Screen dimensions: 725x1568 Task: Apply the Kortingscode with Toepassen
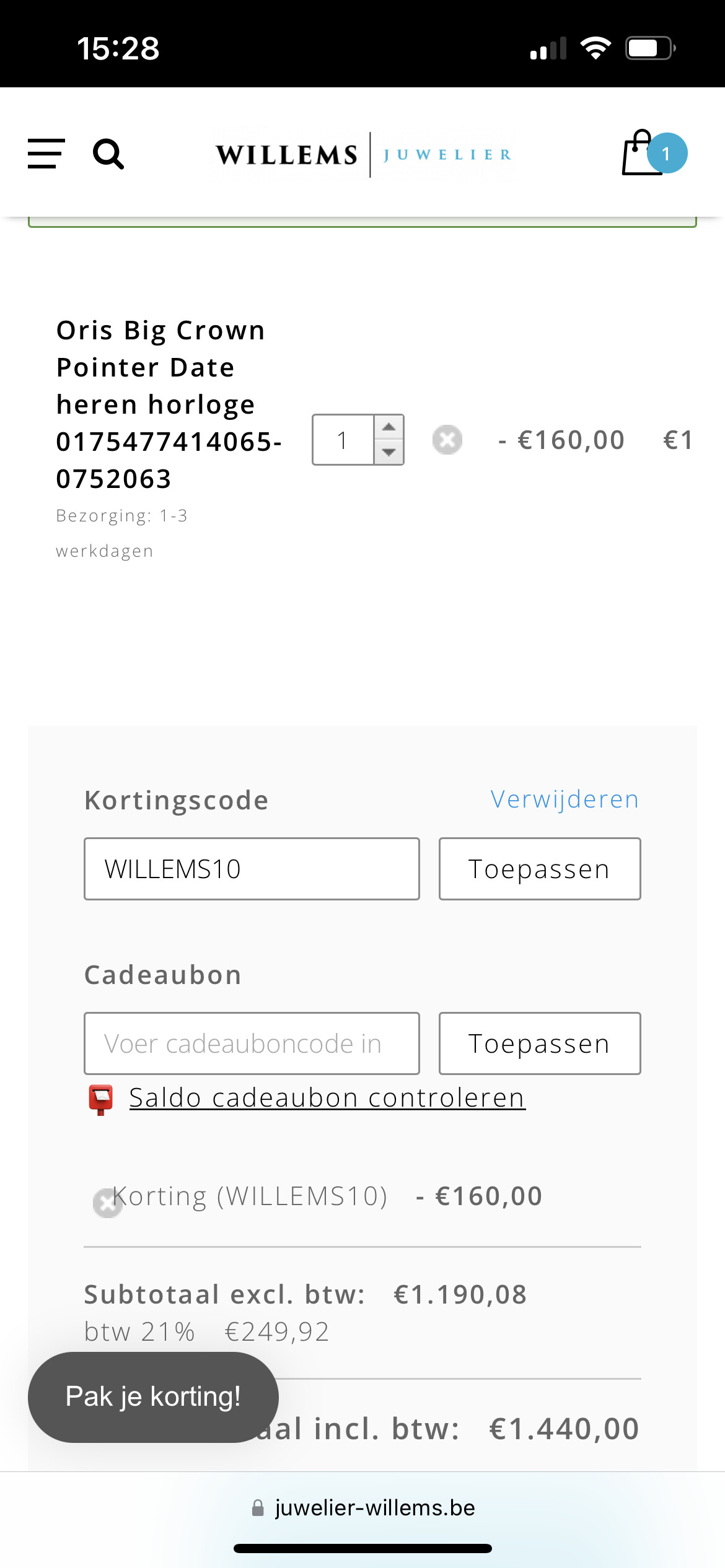coord(540,869)
